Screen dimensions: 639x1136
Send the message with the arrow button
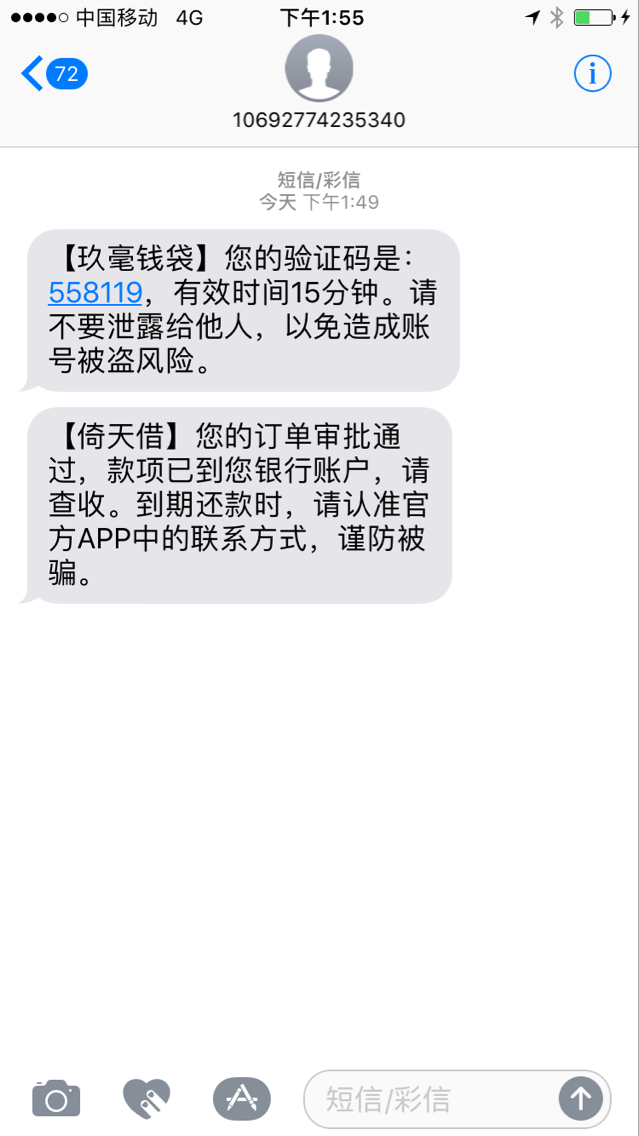(580, 1099)
